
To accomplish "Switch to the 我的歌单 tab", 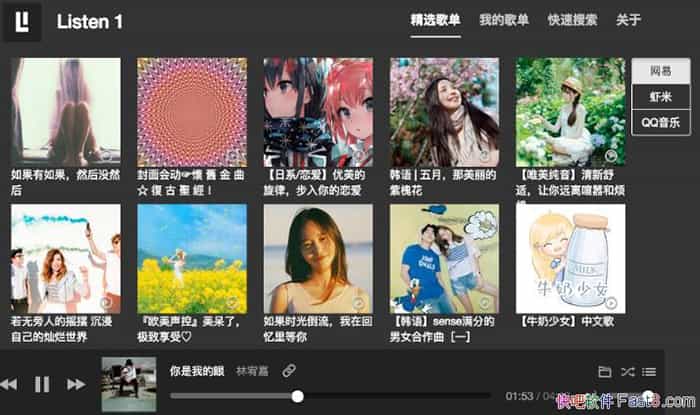I will pyautogui.click(x=503, y=20).
